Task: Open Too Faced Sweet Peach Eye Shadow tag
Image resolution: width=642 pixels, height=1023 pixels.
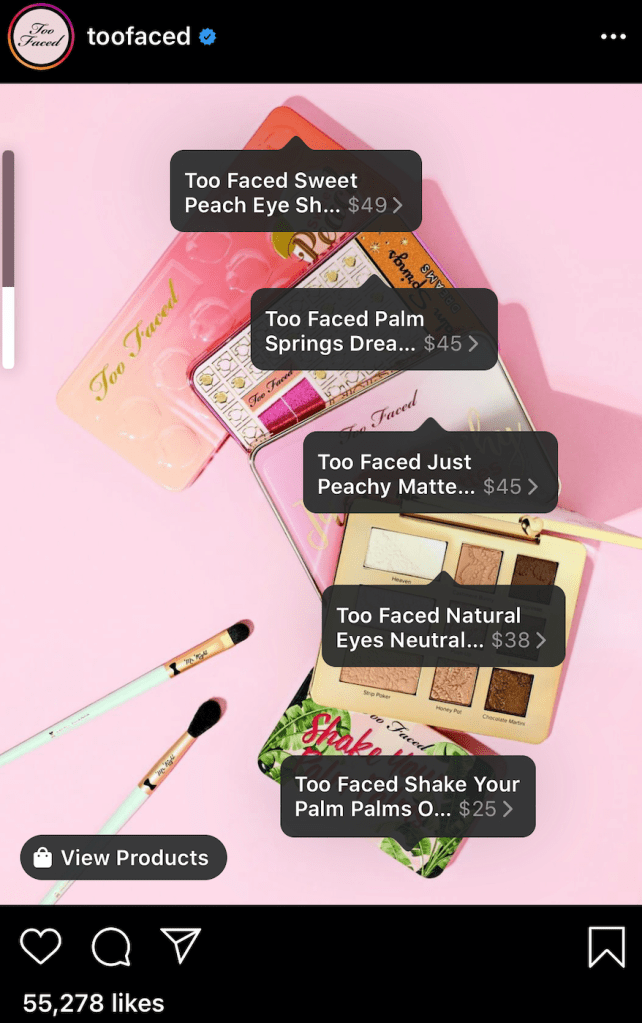Action: tap(295, 192)
